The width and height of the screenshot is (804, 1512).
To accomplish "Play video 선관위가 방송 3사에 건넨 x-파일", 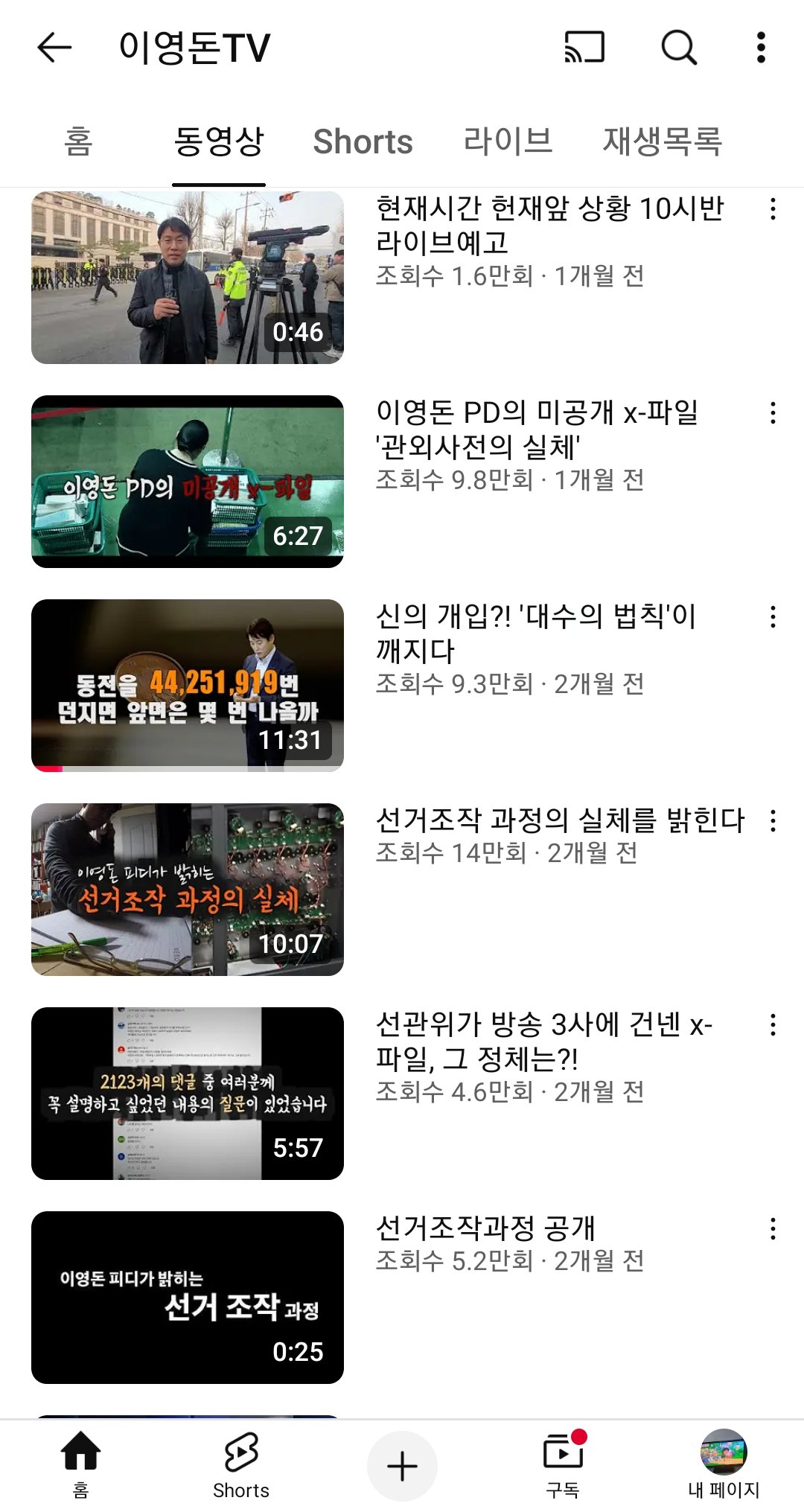I will coord(188,1093).
